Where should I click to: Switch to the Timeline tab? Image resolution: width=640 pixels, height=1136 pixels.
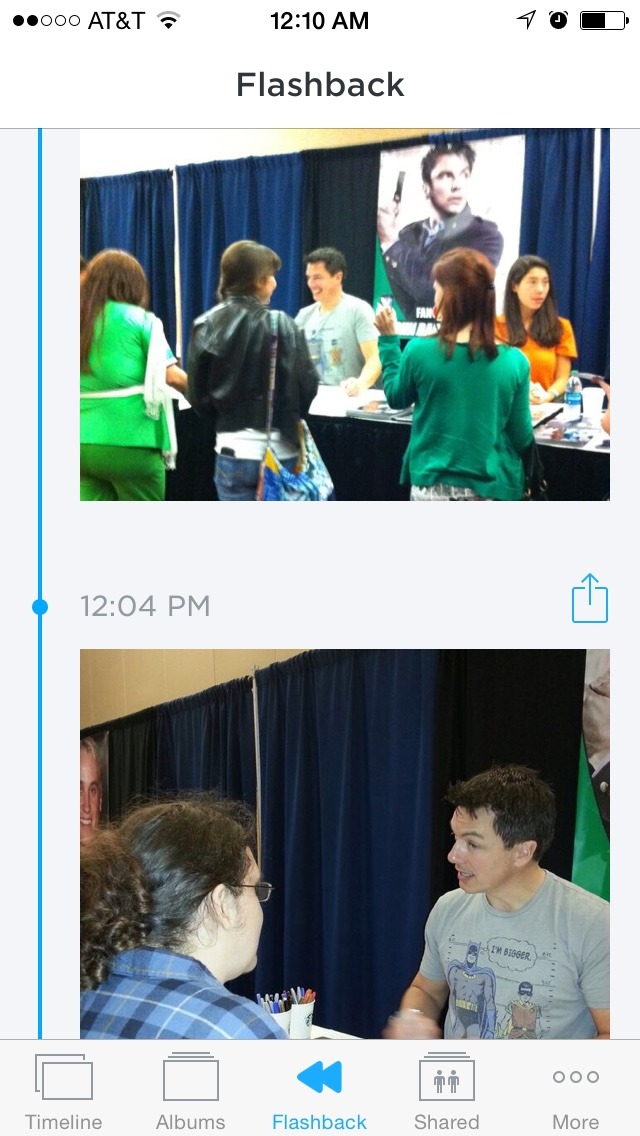pyautogui.click(x=64, y=1091)
